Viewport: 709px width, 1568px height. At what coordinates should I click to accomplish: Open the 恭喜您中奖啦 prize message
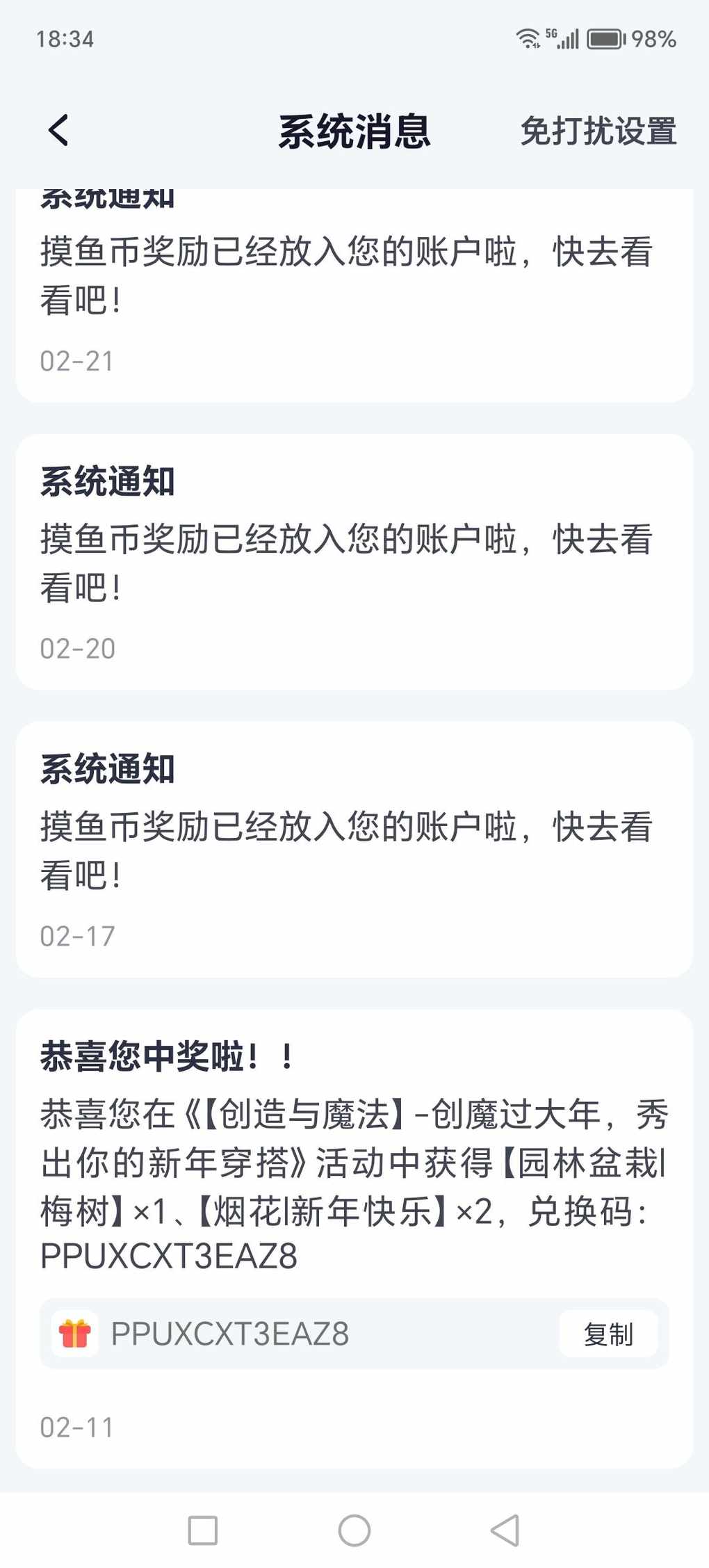[x=354, y=1238]
